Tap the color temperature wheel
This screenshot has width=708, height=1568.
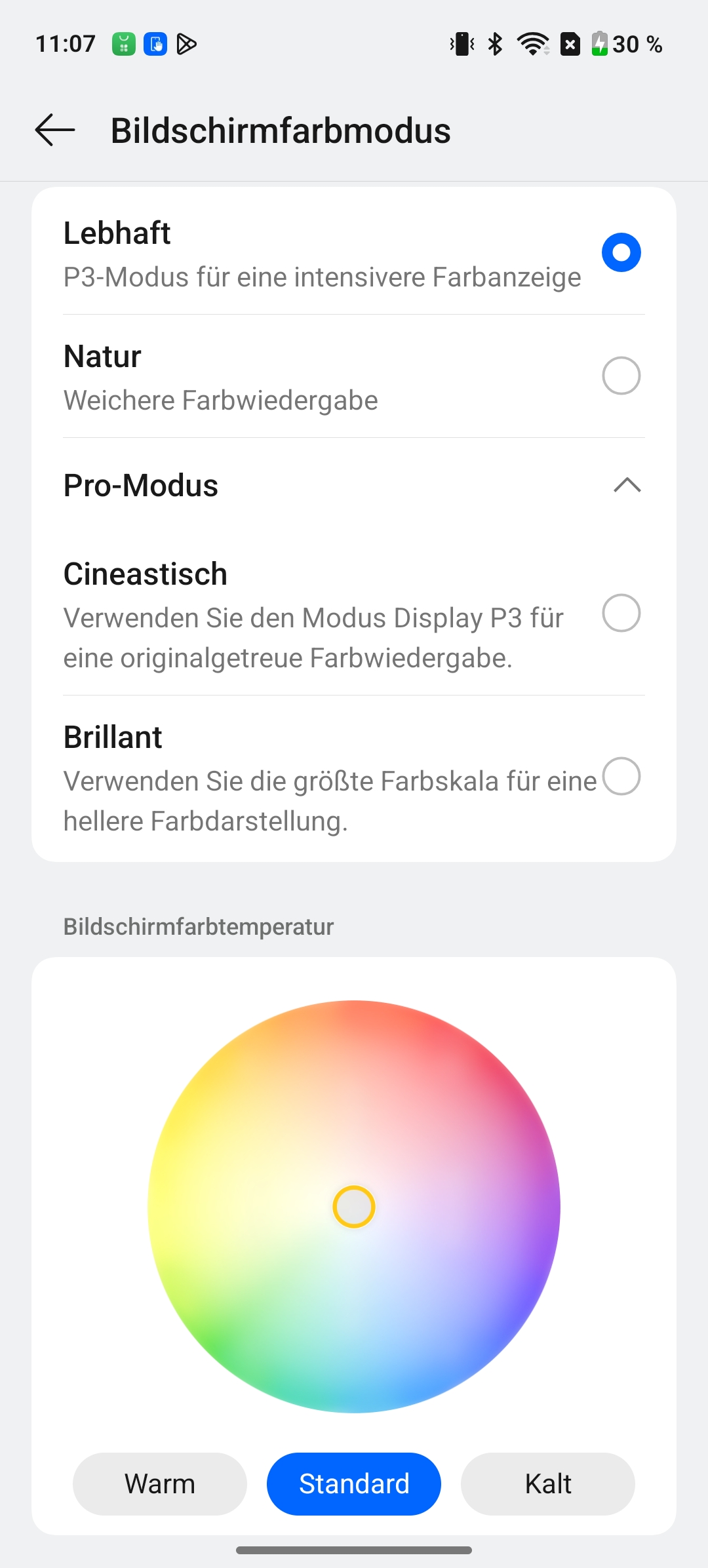coord(354,1206)
